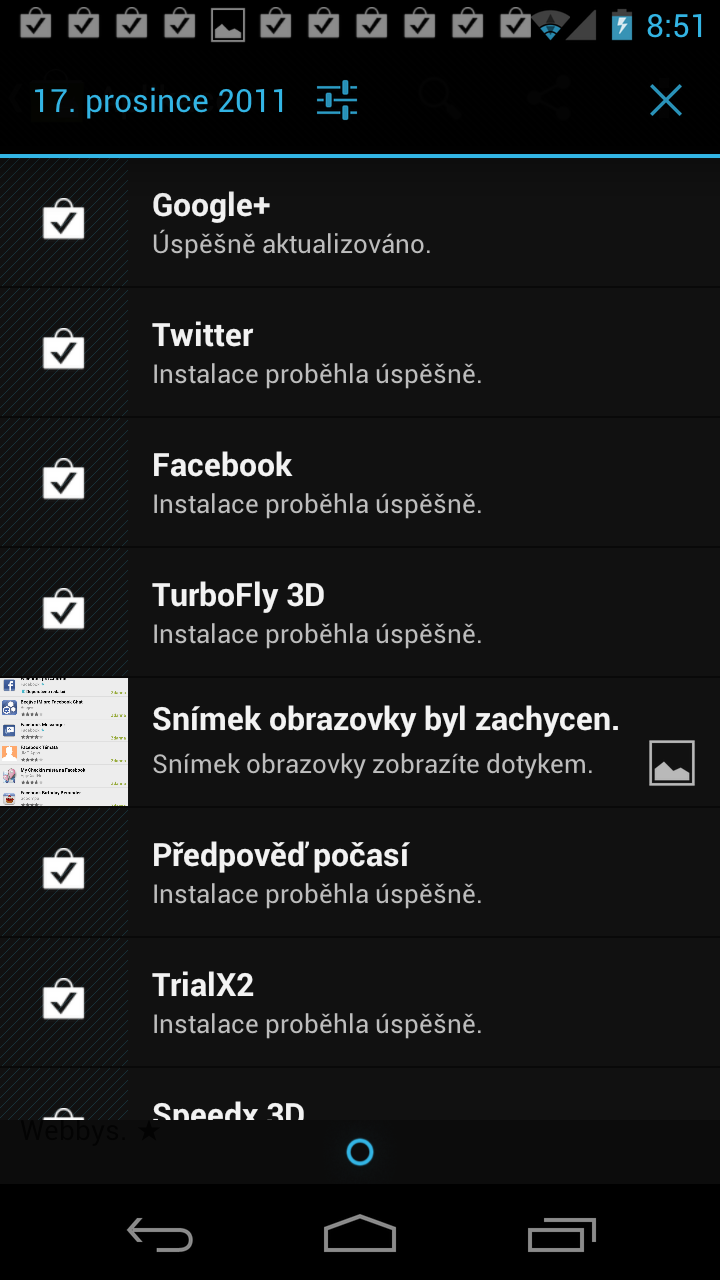Tap the Facebook notification's bag icon
720x1280 pixels.
[64, 479]
